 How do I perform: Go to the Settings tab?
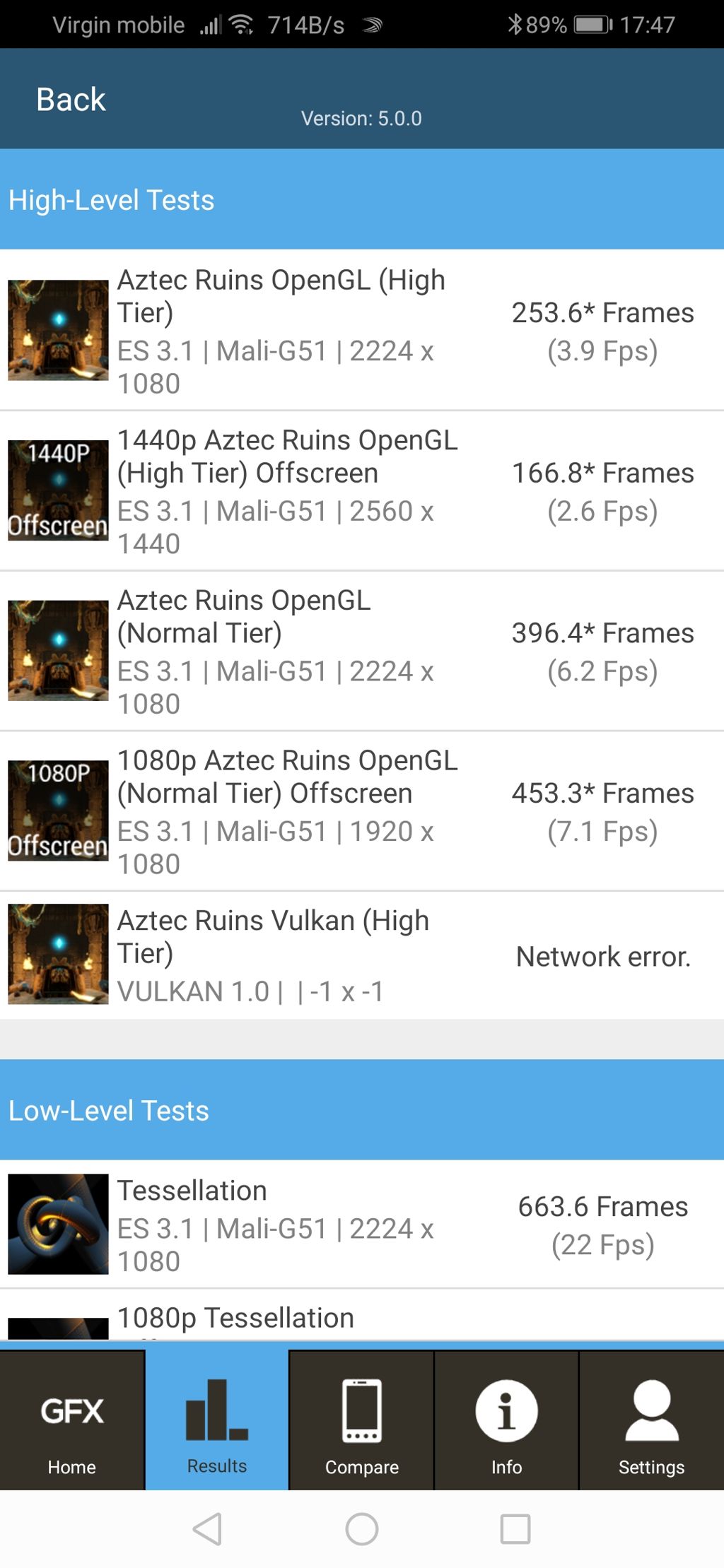pos(651,1422)
